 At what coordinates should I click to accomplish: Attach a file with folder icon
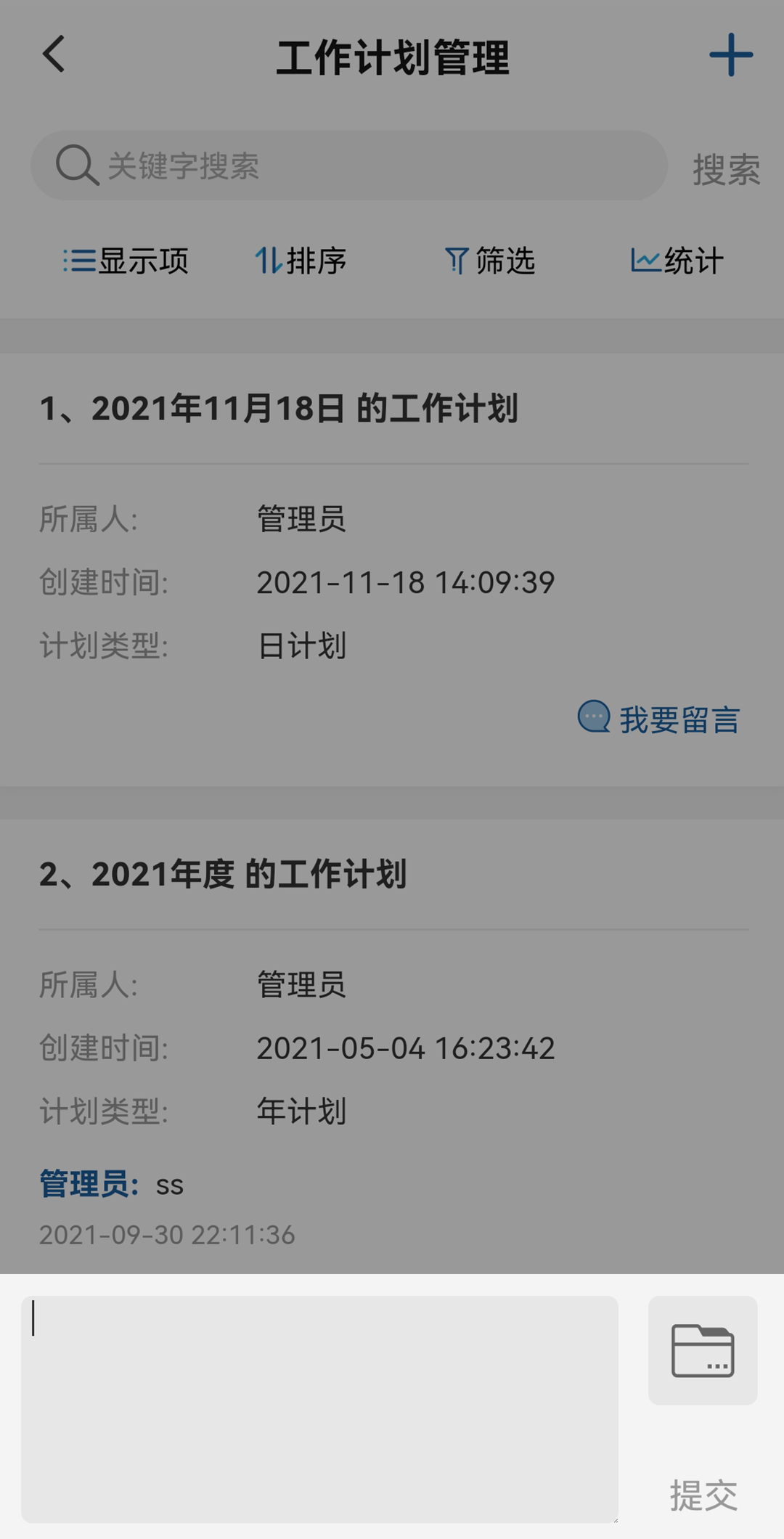(702, 1350)
